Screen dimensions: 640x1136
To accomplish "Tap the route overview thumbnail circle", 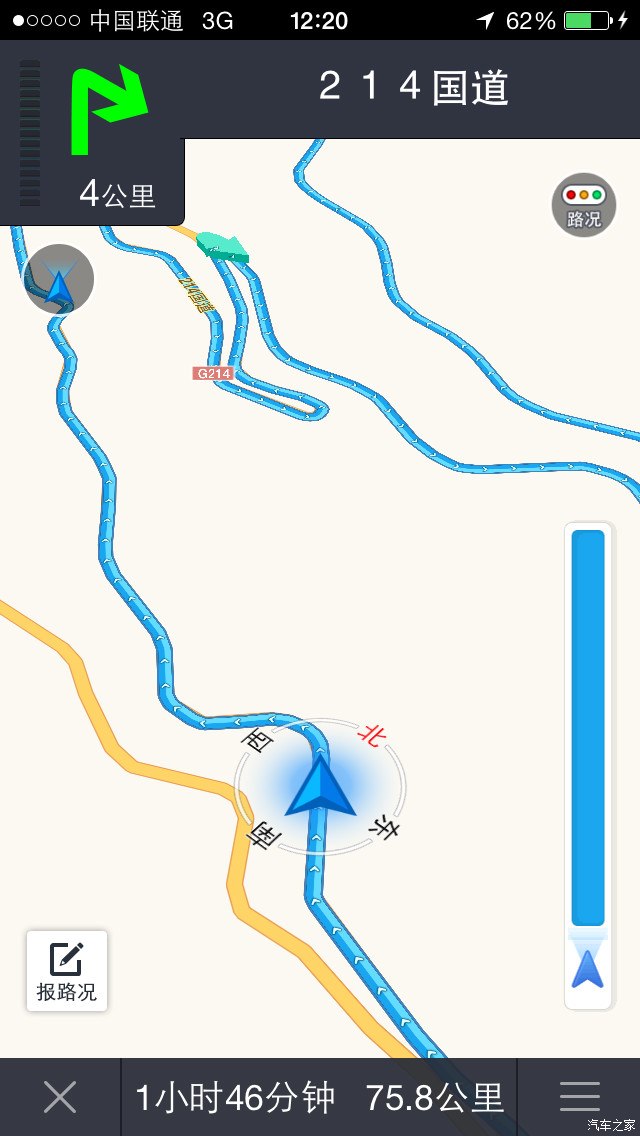I will (58, 280).
